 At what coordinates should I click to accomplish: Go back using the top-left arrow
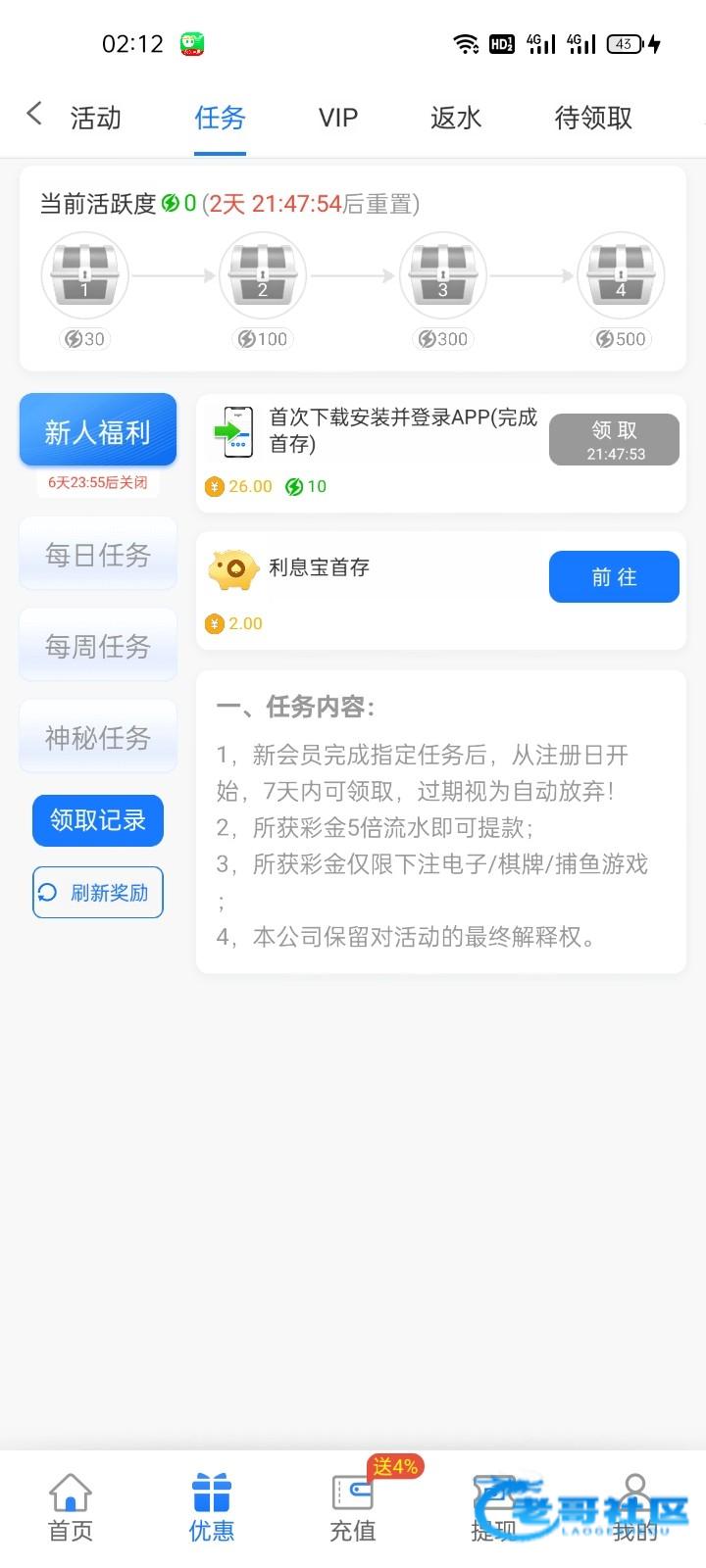pyautogui.click(x=34, y=115)
